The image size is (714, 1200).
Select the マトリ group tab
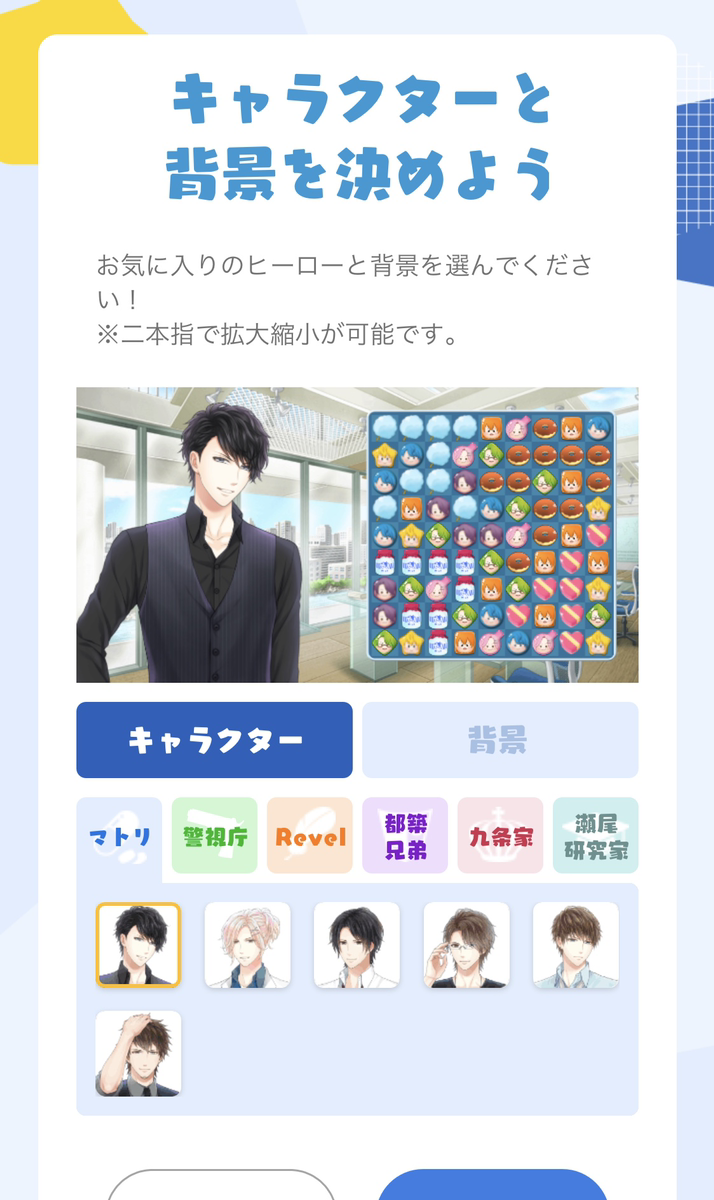(119, 836)
